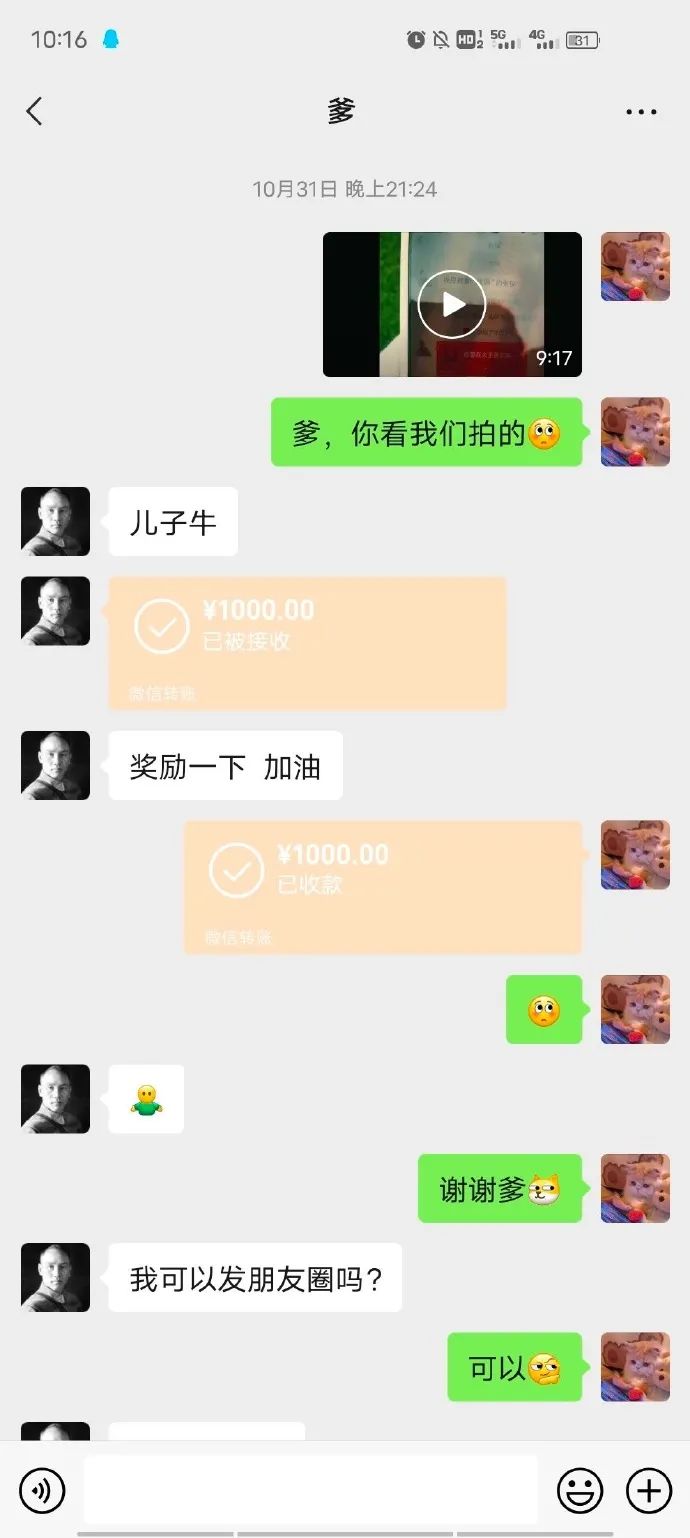Go back from the chat with 爹

(34, 111)
